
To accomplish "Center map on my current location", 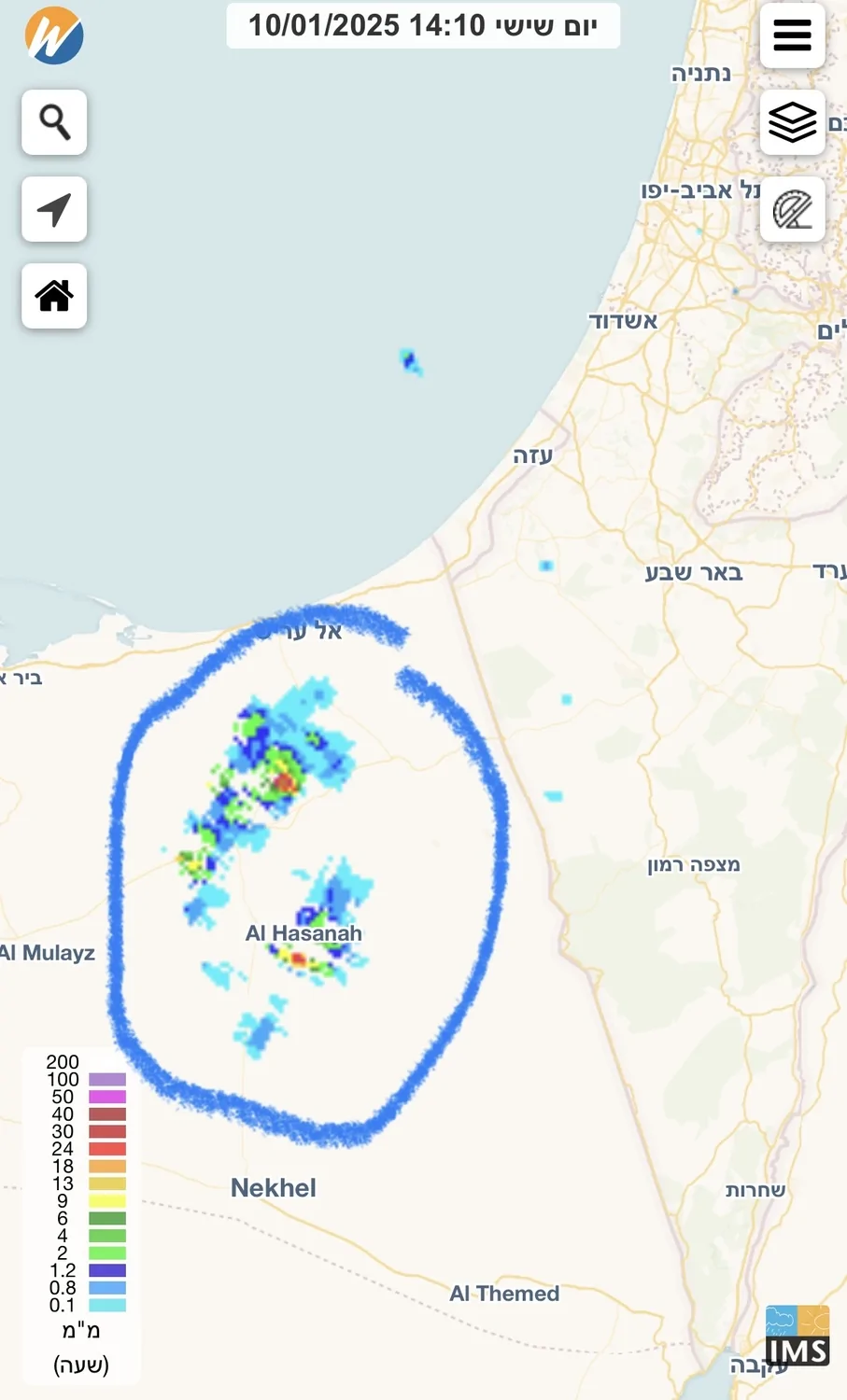I will point(54,209).
